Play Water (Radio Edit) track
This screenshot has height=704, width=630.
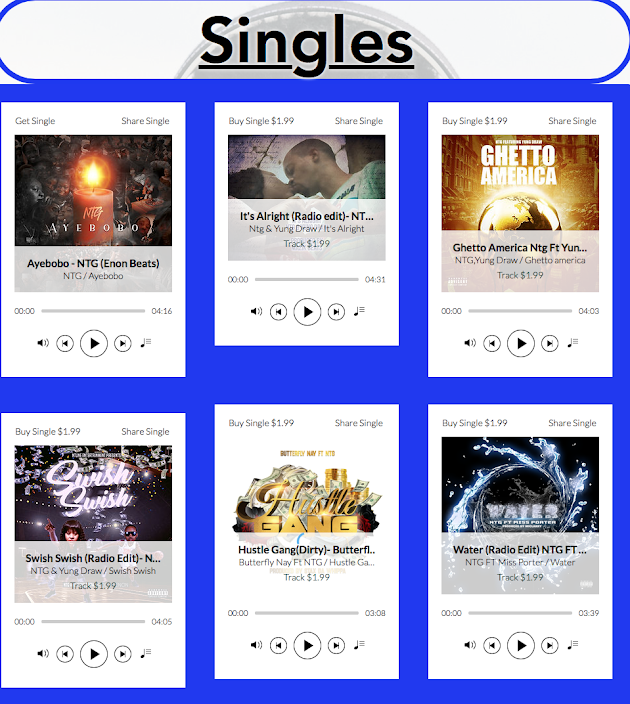520,645
